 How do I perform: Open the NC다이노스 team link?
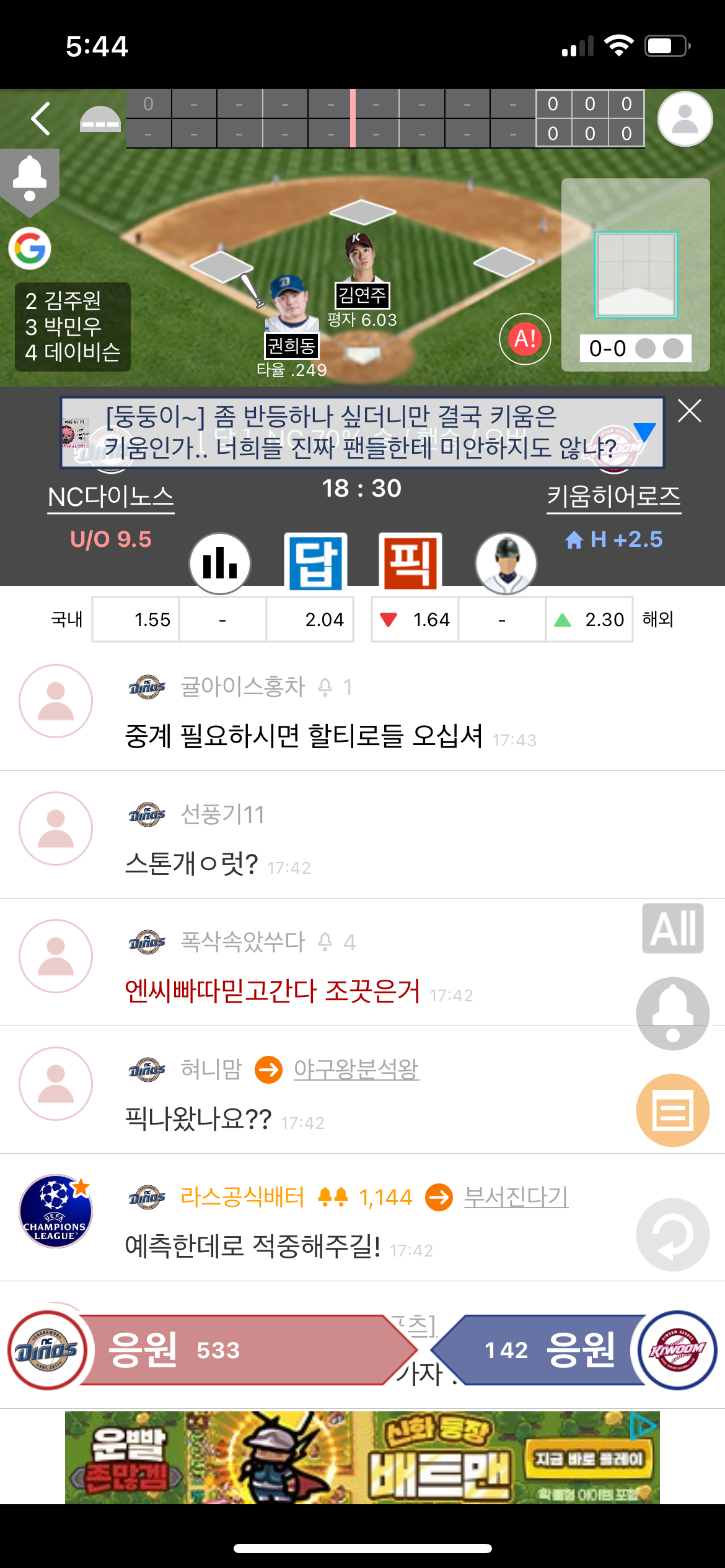[x=111, y=497]
